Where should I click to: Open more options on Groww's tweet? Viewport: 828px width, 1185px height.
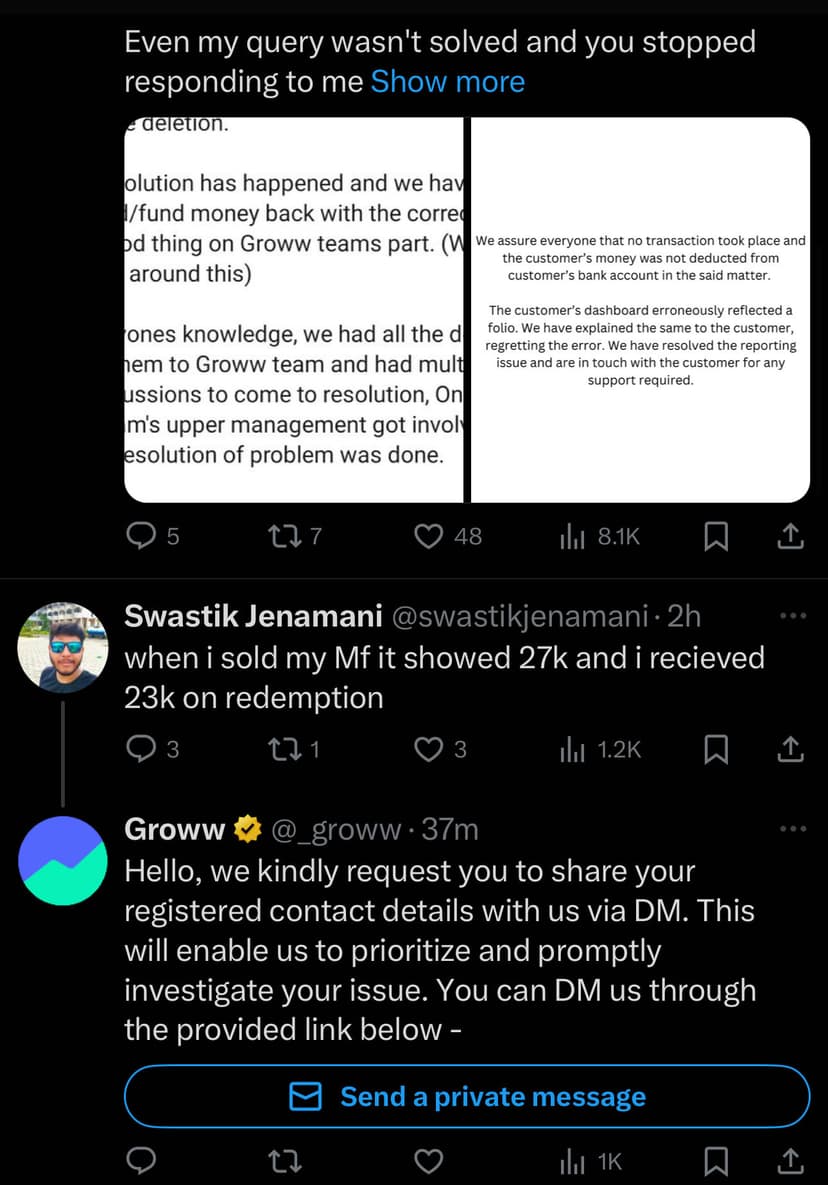pos(793,828)
